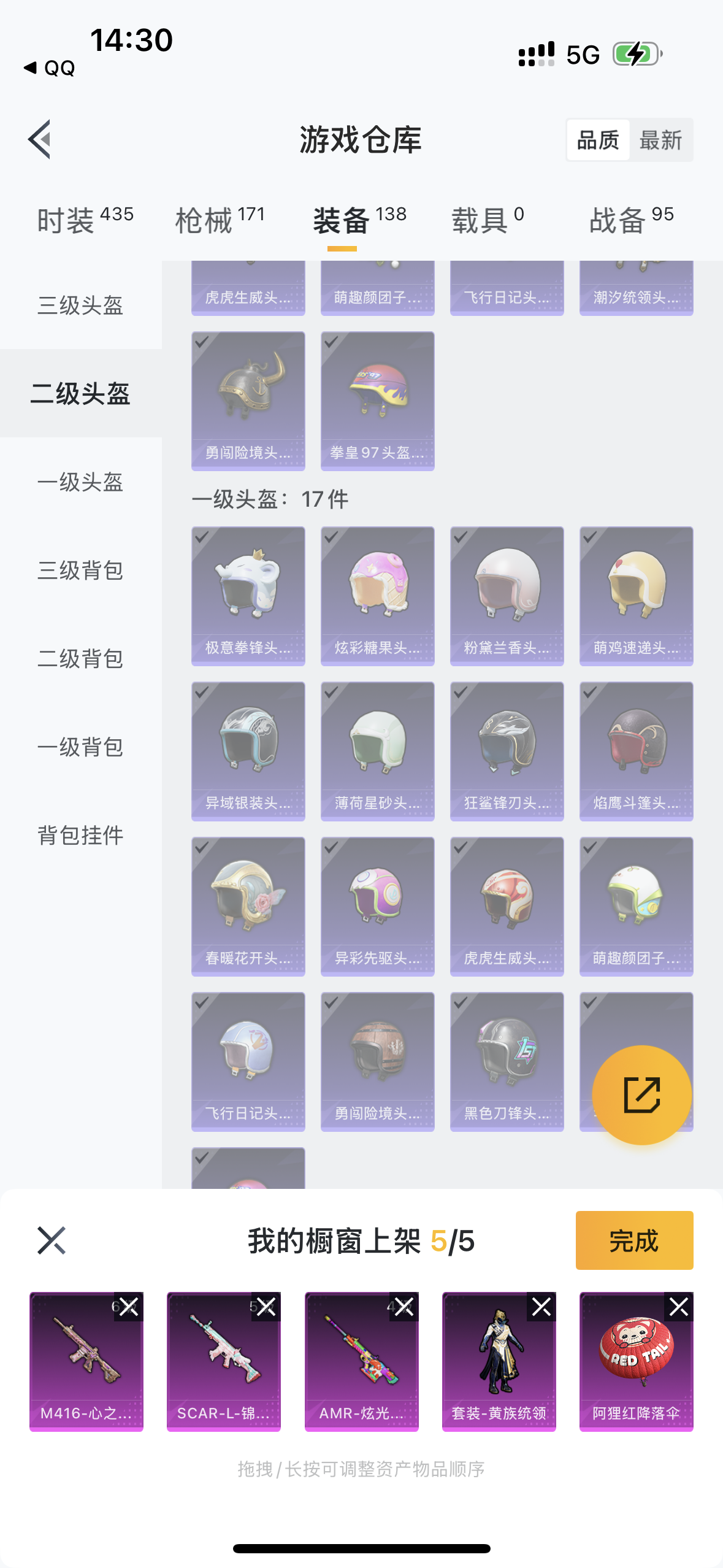Tap 完成 to finish the showcase
This screenshot has width=723, height=1568.
634,1240
